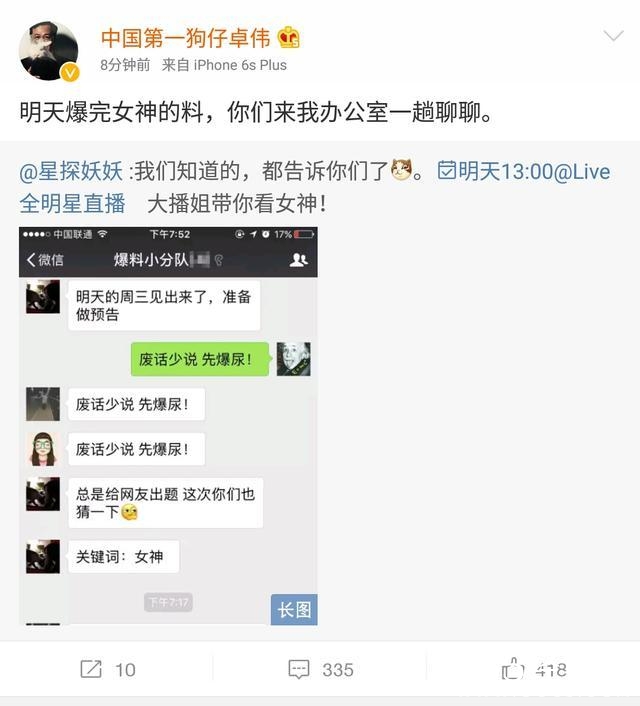
Task: Open the 335 comments
Action: point(320,669)
